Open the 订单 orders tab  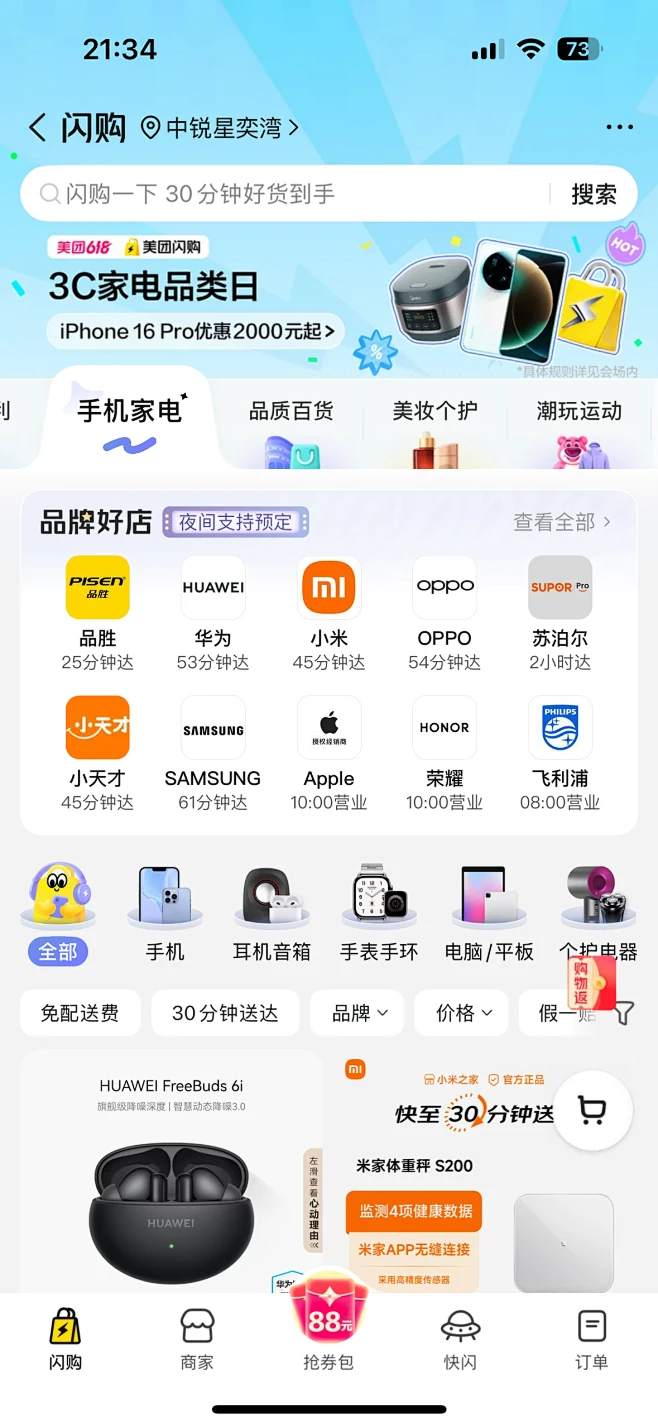tap(592, 1340)
